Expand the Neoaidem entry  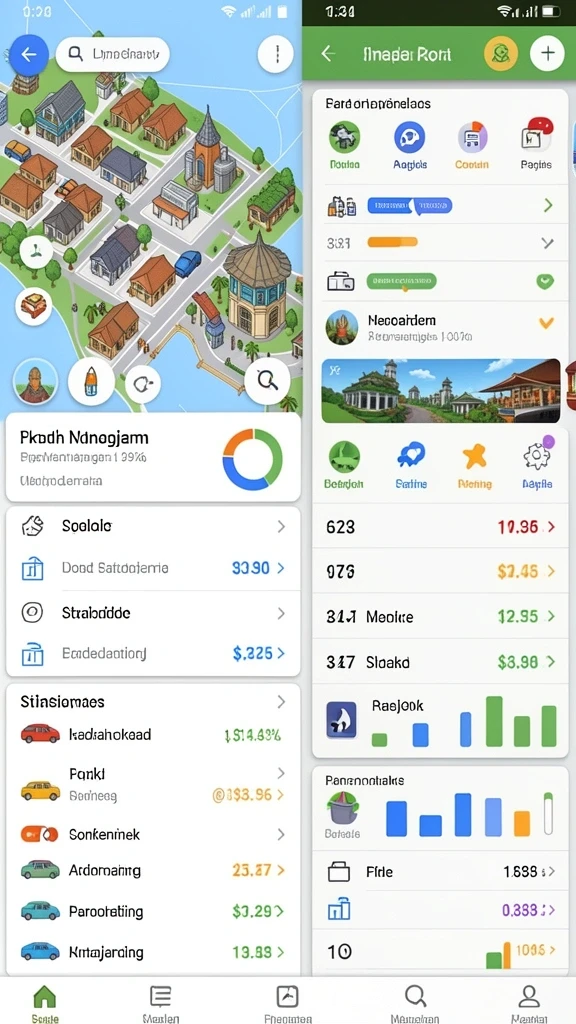(545, 322)
